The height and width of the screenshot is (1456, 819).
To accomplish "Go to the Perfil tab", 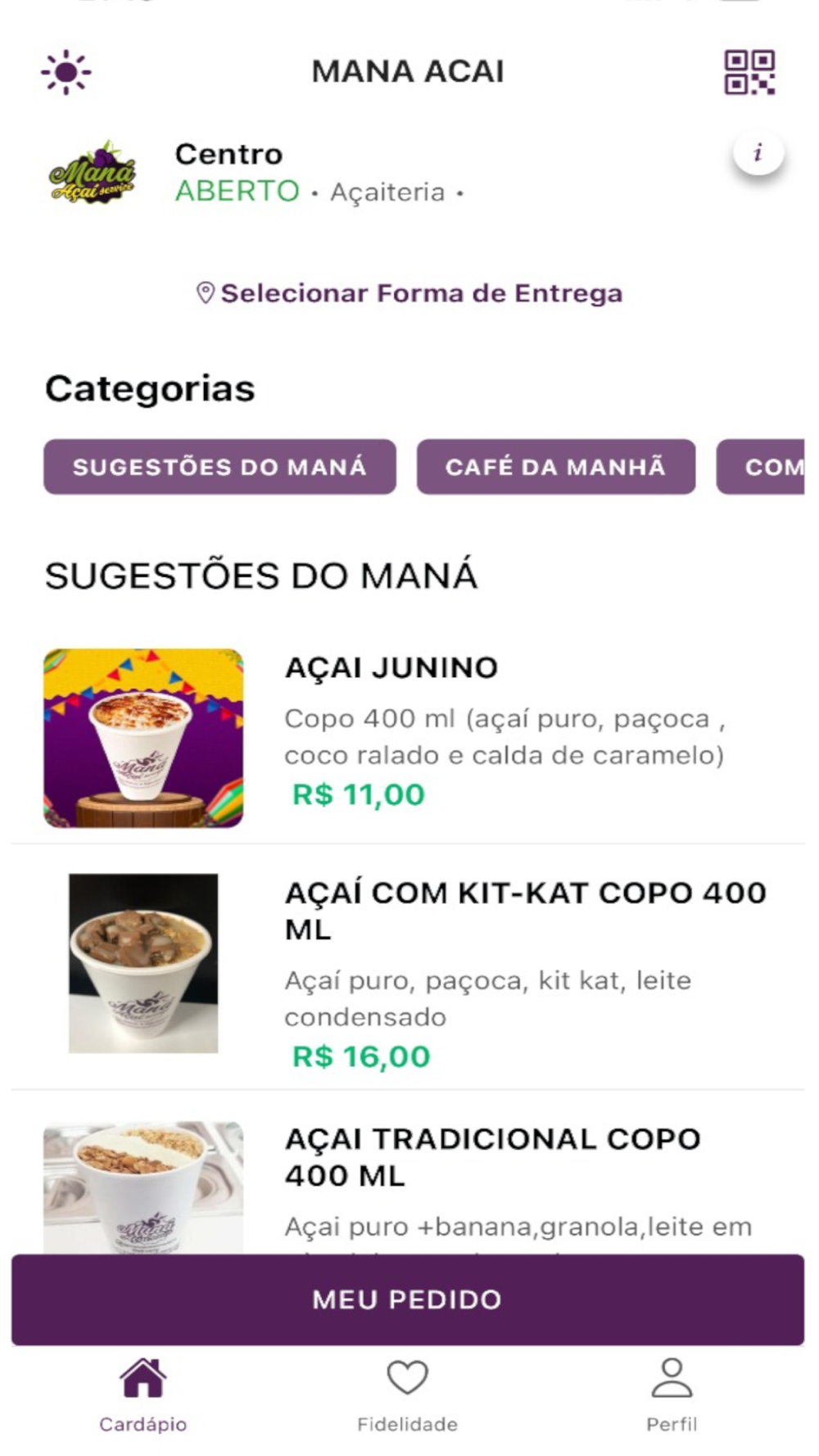I will point(672,1395).
